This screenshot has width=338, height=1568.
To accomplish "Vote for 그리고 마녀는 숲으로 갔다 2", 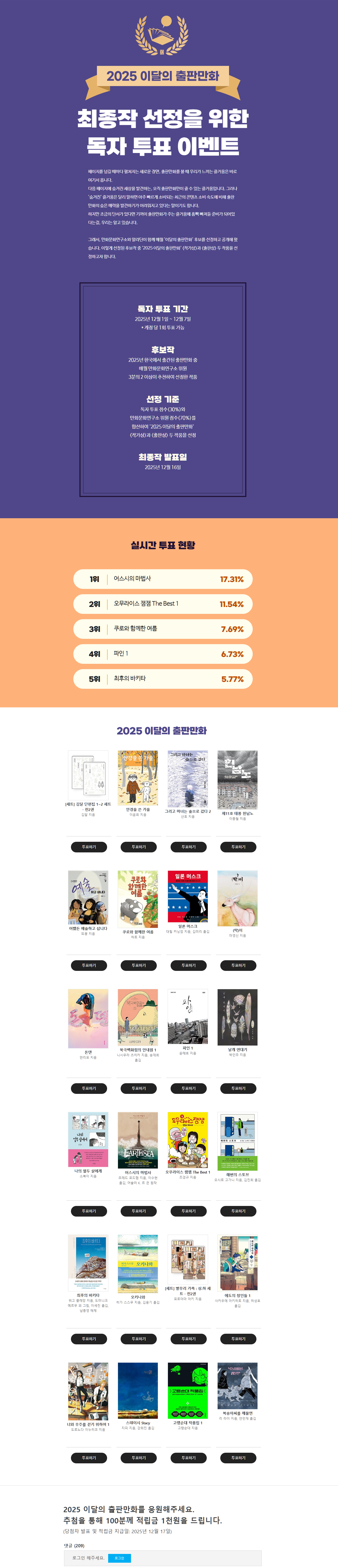I will (188, 847).
